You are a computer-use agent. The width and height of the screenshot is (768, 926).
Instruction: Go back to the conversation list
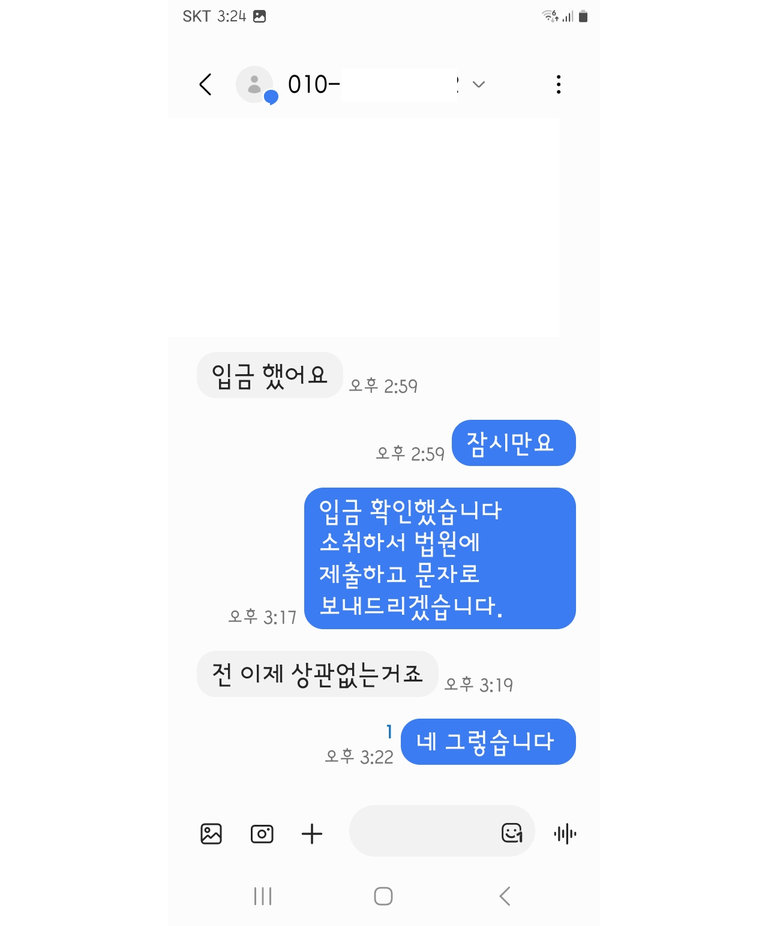click(x=206, y=84)
